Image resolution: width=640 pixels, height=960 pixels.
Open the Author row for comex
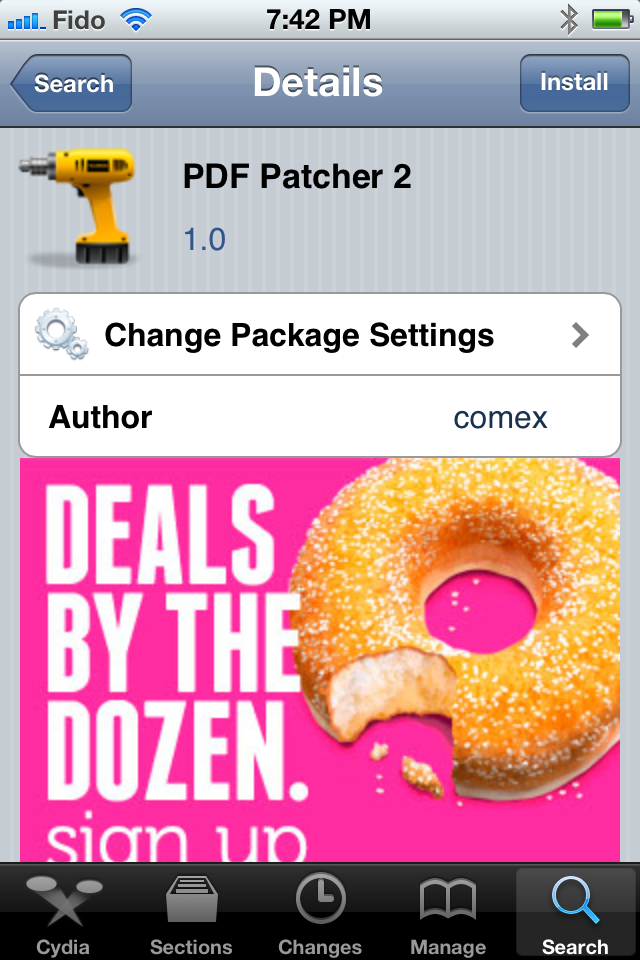(320, 417)
